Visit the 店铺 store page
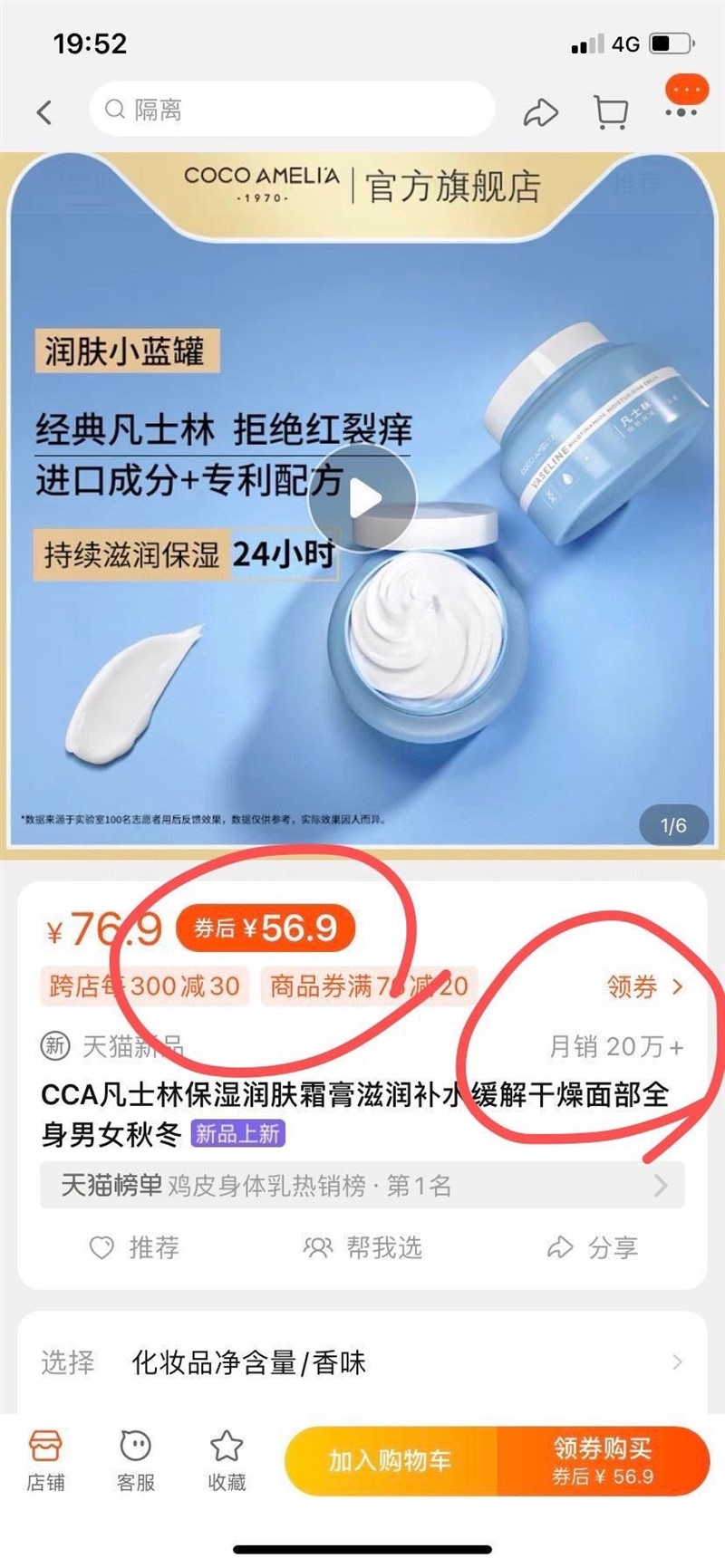The image size is (725, 1568). click(45, 1460)
